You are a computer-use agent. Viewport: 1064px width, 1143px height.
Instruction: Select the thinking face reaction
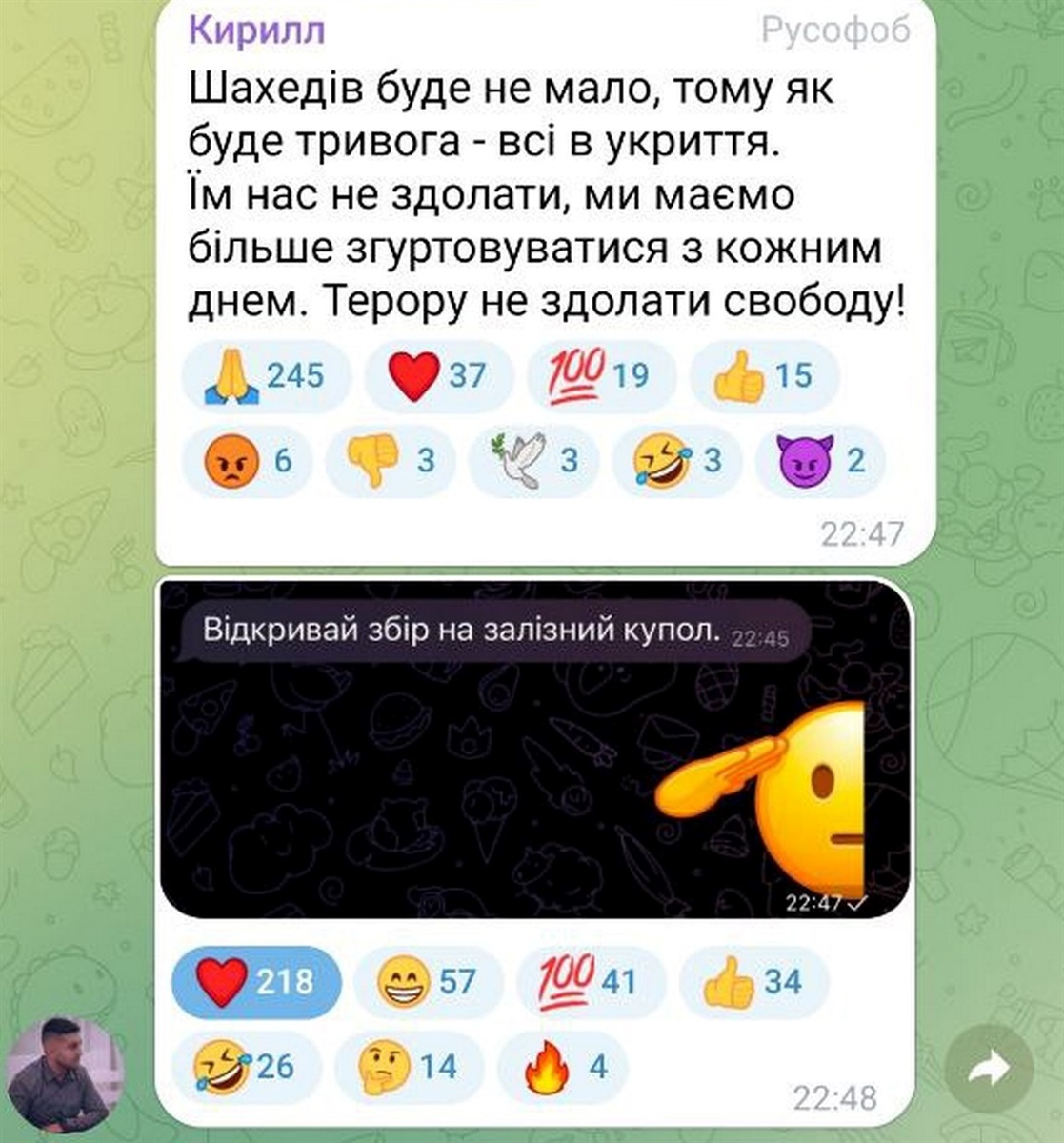(408, 1065)
